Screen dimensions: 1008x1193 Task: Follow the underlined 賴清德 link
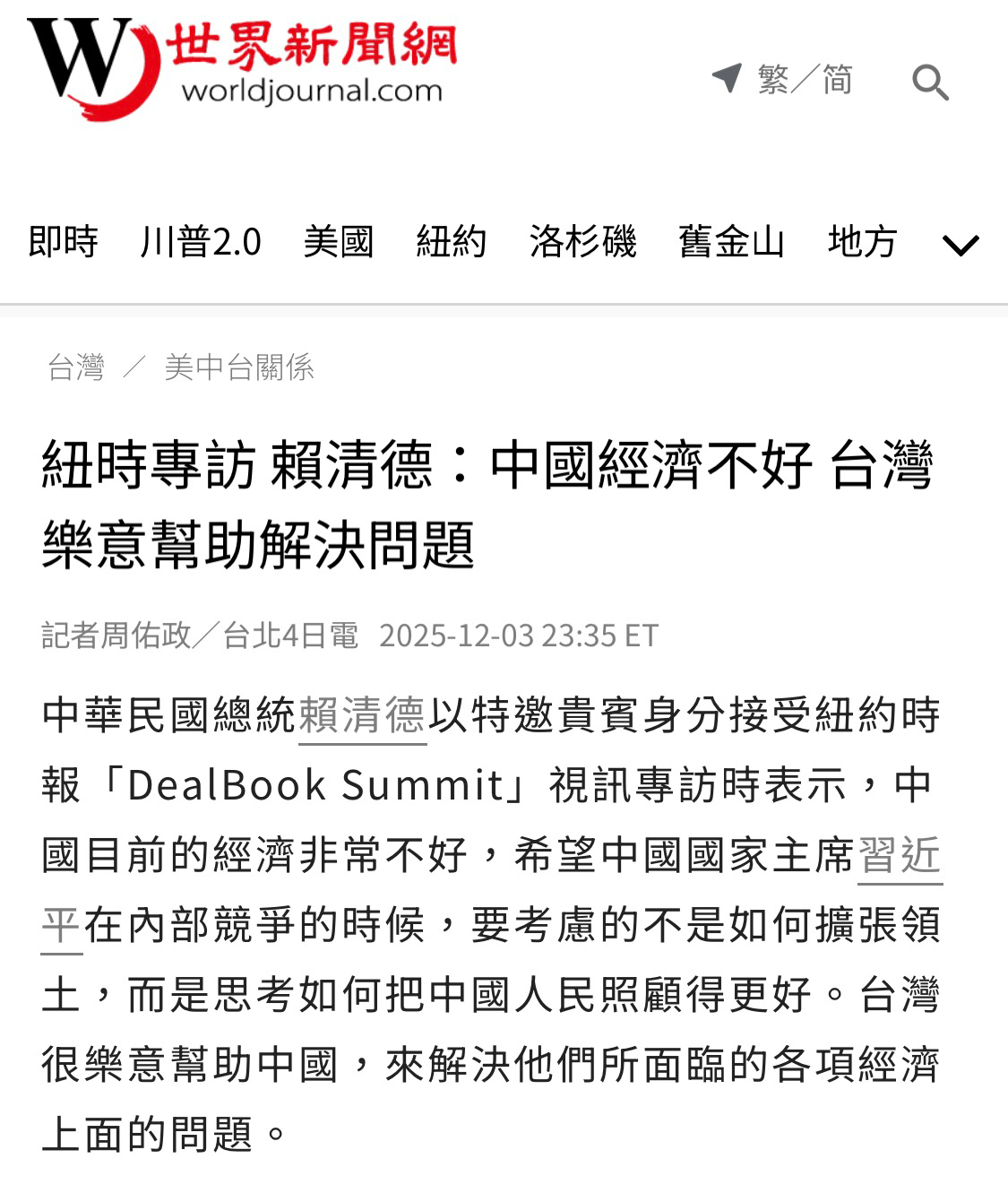tap(362, 715)
